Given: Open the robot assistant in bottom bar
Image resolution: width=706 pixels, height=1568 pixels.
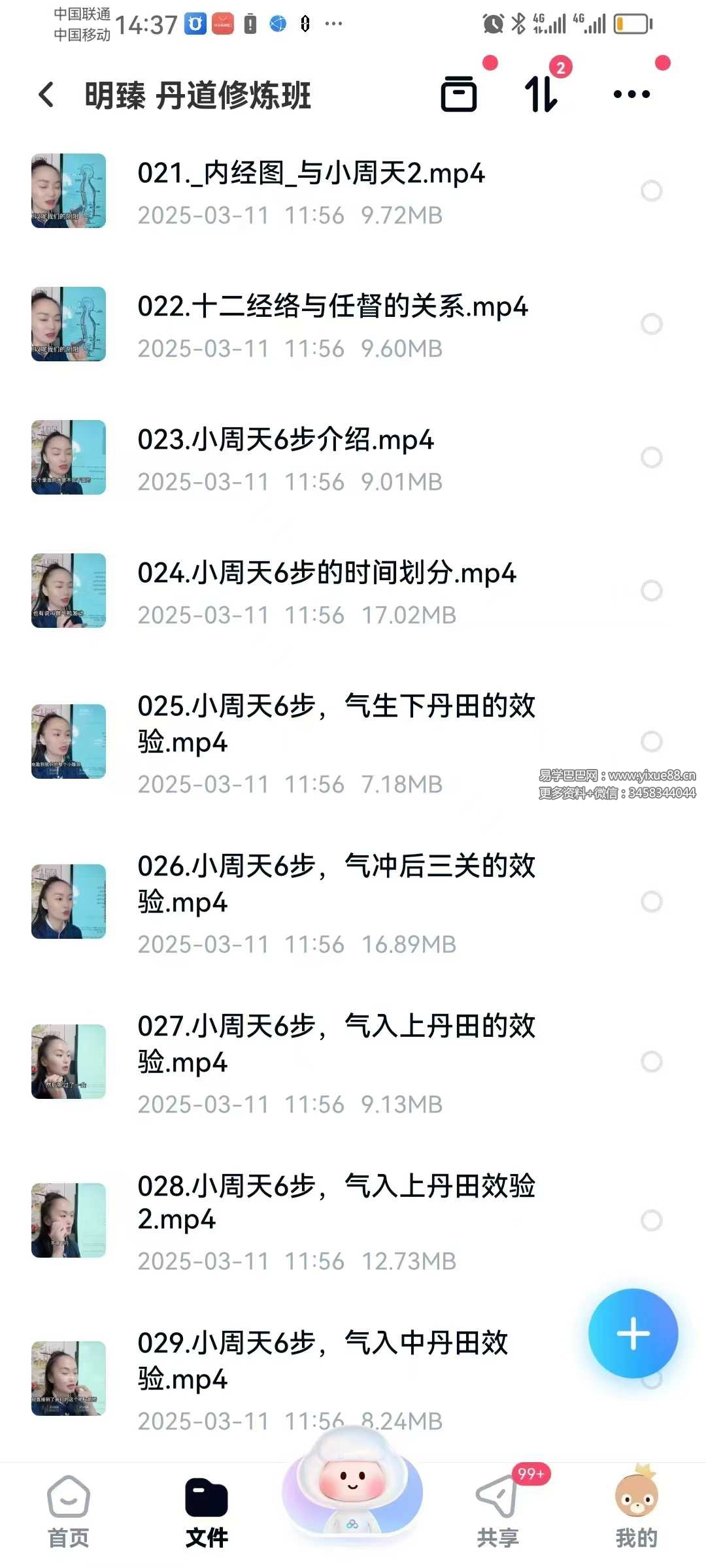Looking at the screenshot, I should [352, 1490].
